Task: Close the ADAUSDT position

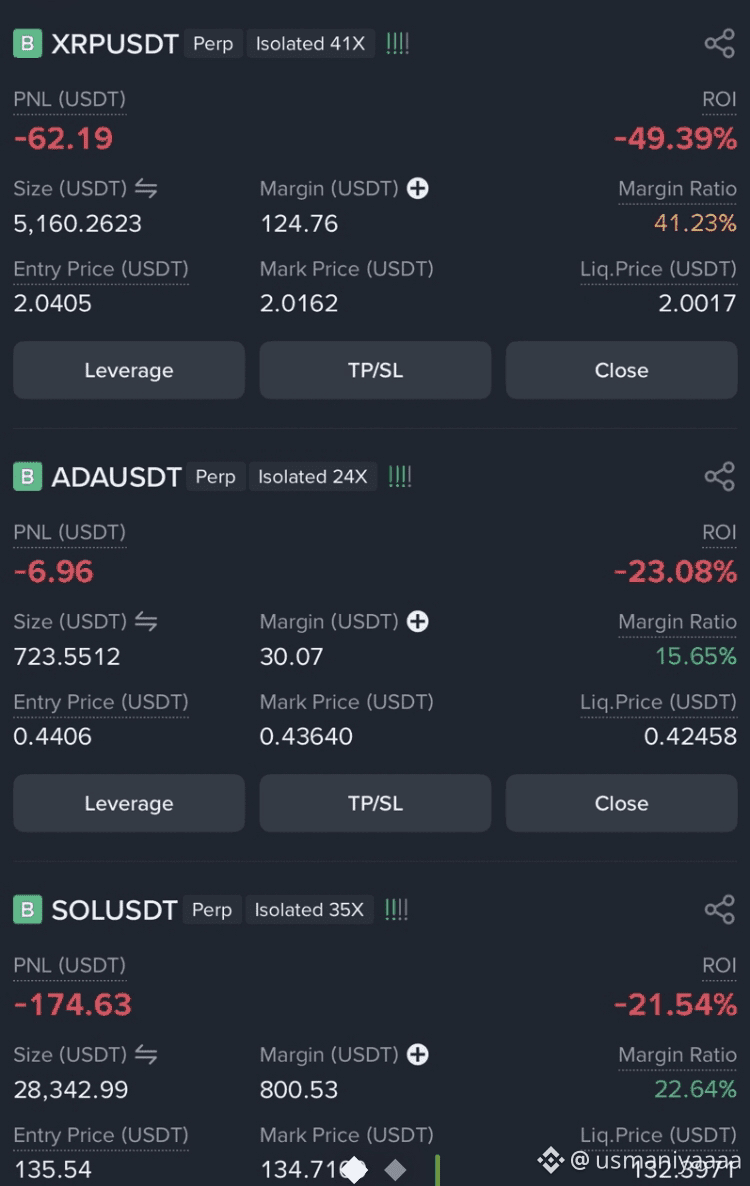Action: point(621,803)
